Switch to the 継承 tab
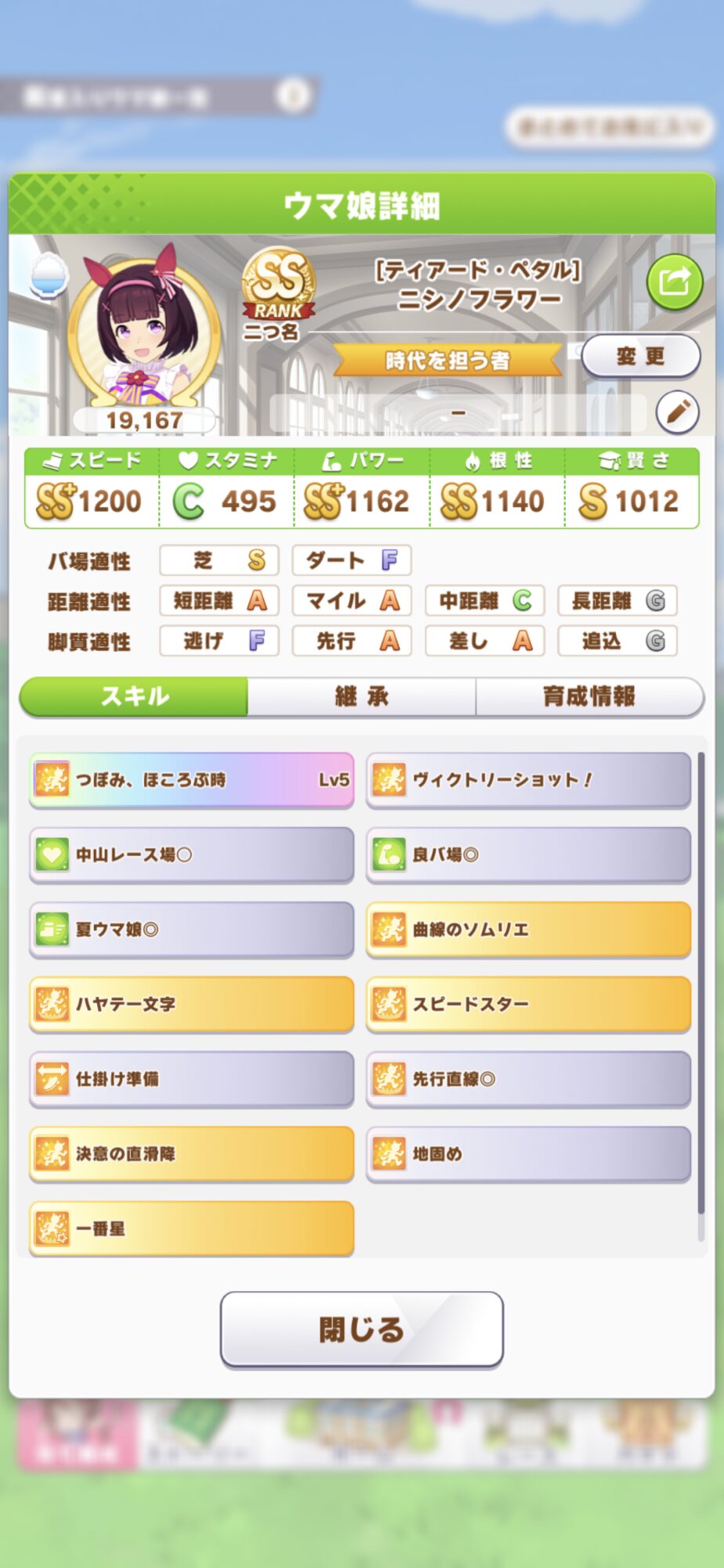Viewport: 724px width, 1568px height. tap(361, 696)
